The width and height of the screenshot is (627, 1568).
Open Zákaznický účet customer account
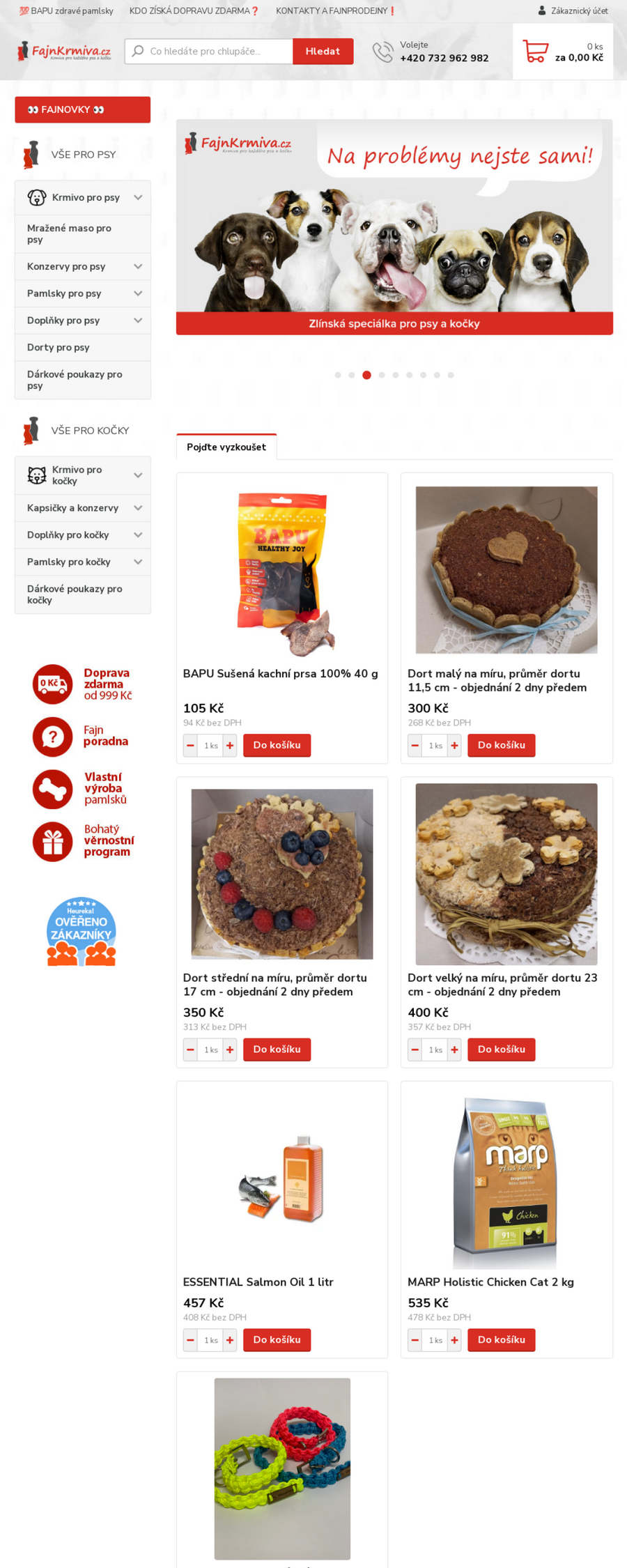point(573,11)
